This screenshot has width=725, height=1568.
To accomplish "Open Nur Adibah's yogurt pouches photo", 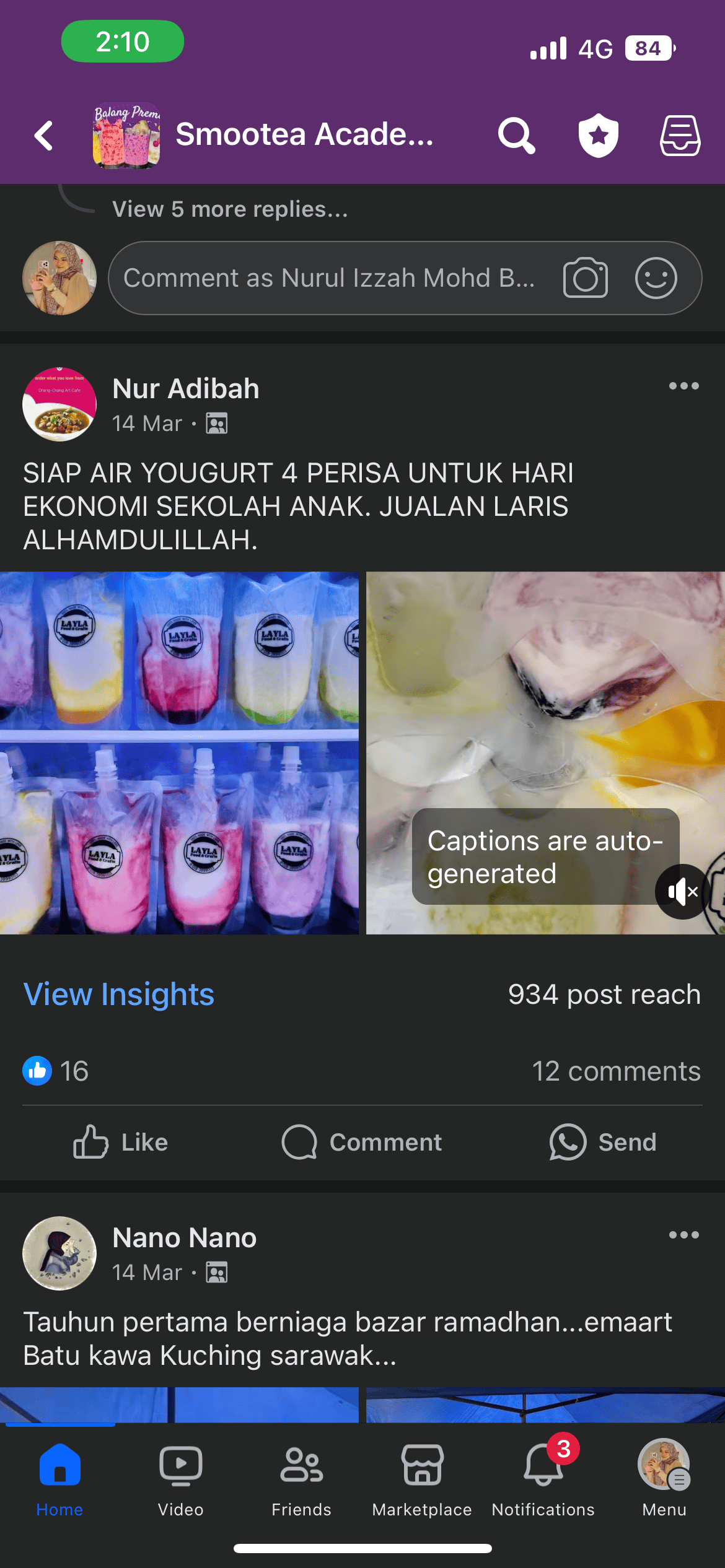I will pos(179,752).
